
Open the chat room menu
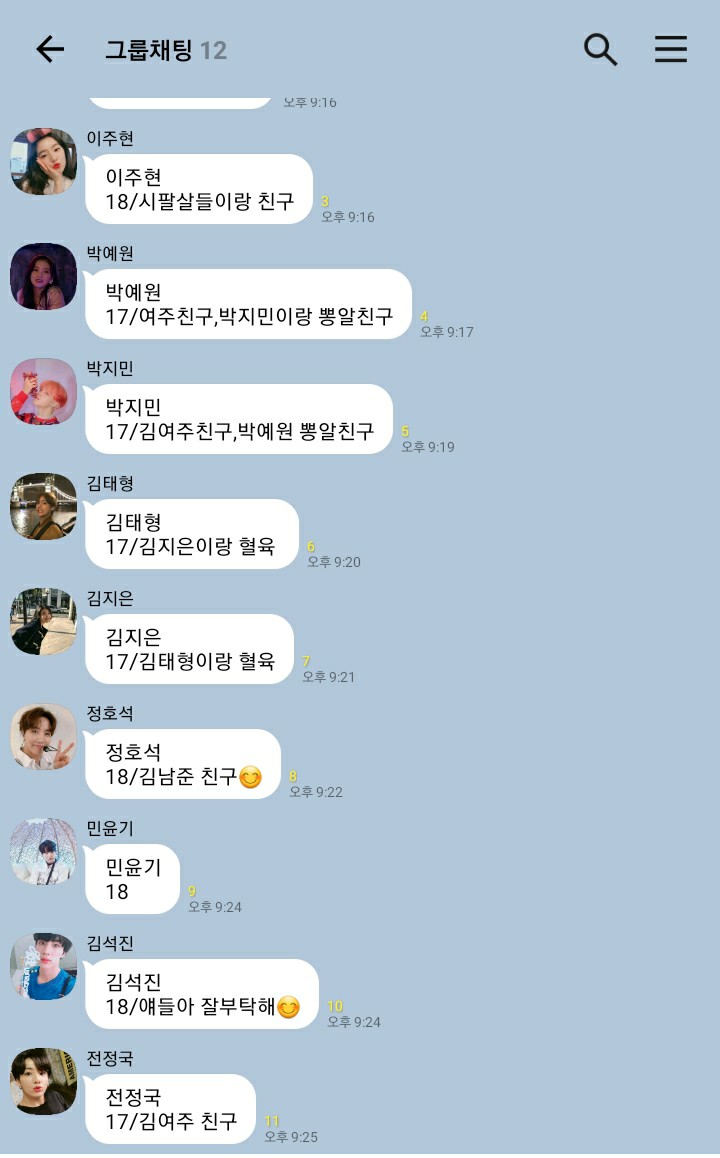click(x=671, y=49)
